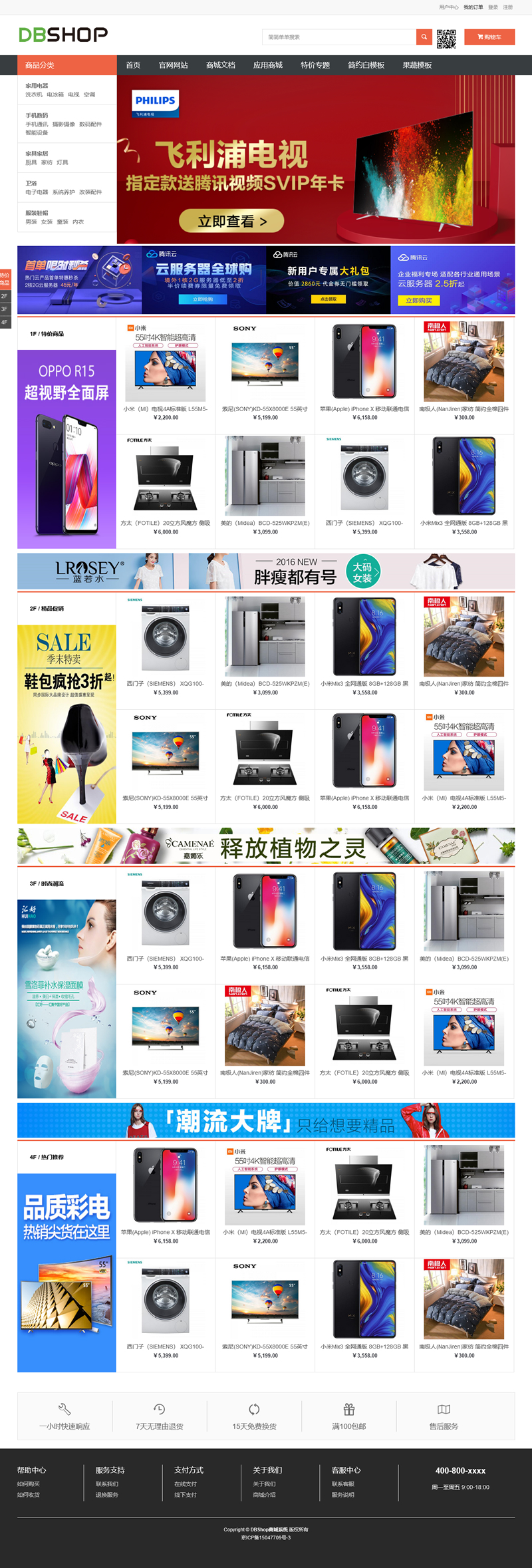
Task: Open the 手机数码 category
Action: 37,116
